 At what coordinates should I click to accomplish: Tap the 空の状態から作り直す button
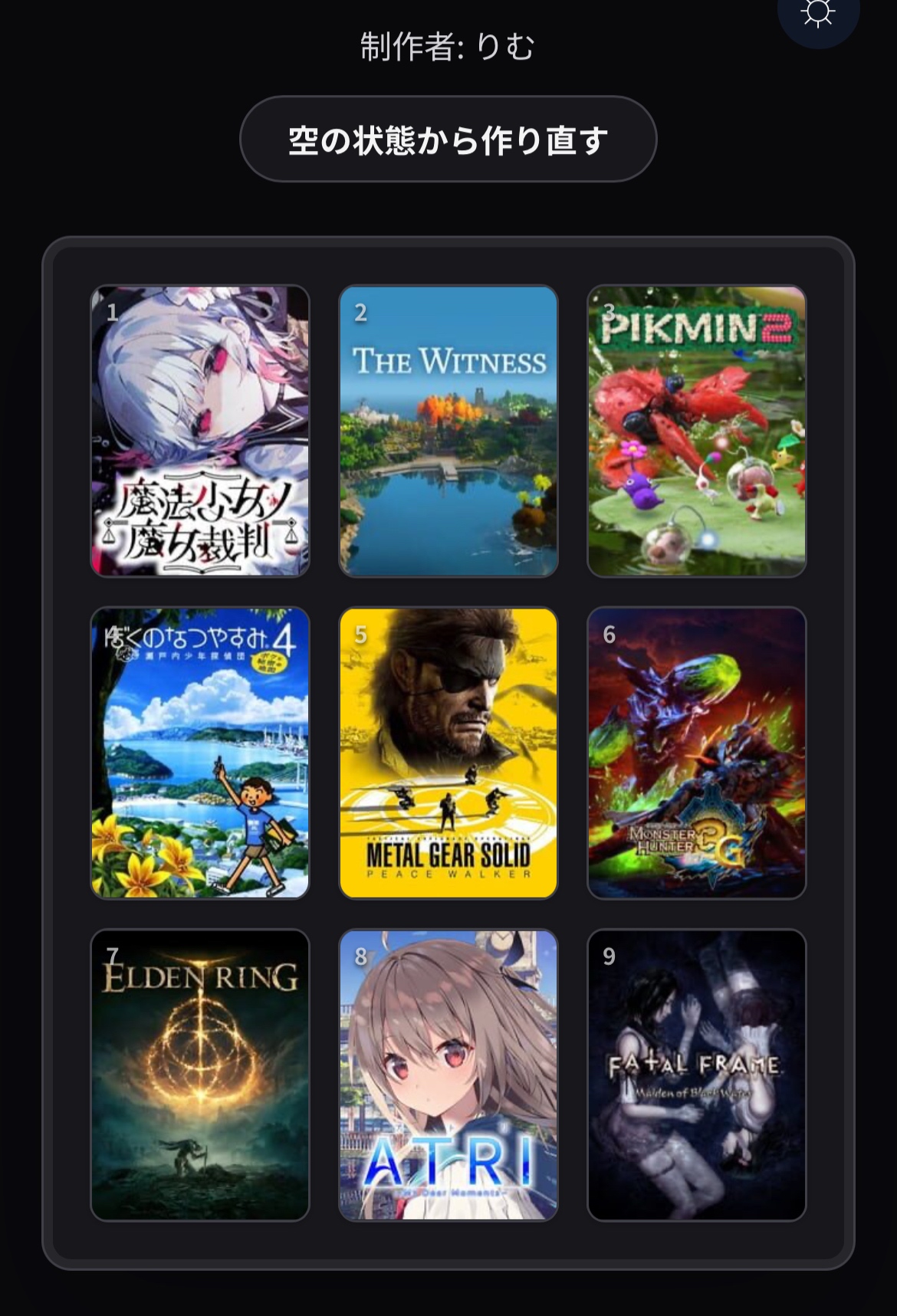pos(449,139)
